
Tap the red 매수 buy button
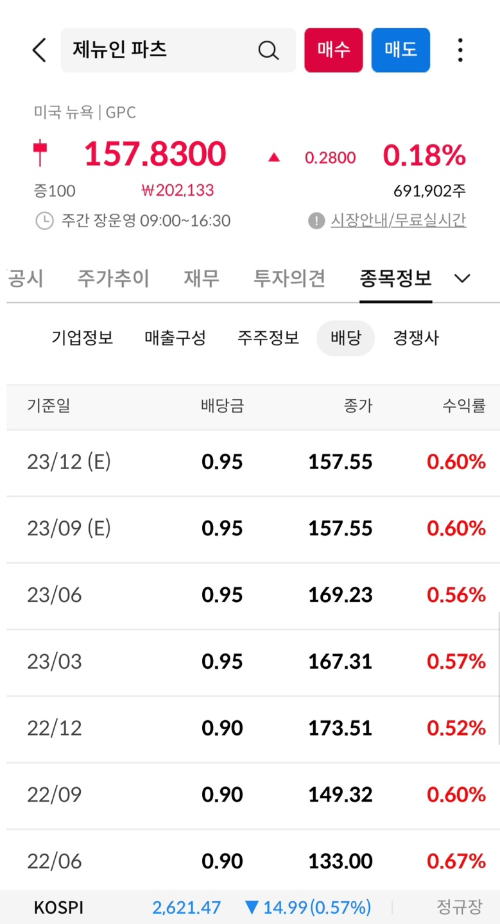click(334, 50)
